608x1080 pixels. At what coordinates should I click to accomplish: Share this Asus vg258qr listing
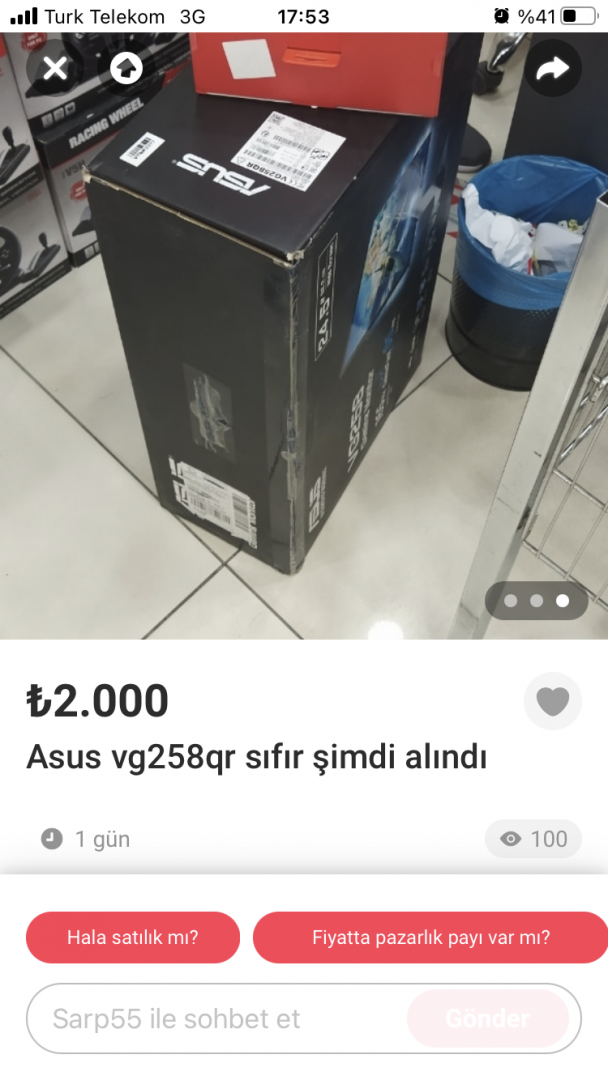pyautogui.click(x=552, y=68)
